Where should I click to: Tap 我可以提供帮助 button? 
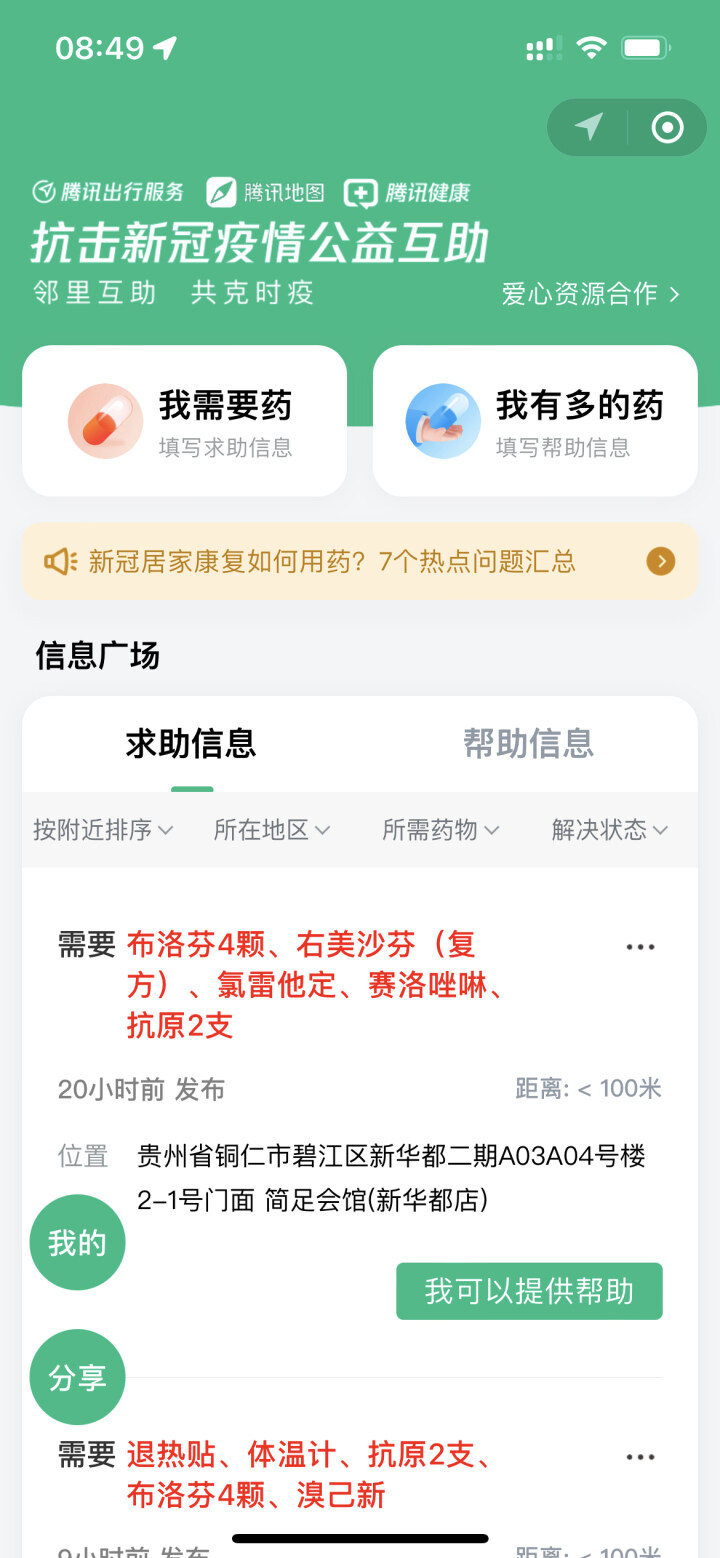[529, 1291]
